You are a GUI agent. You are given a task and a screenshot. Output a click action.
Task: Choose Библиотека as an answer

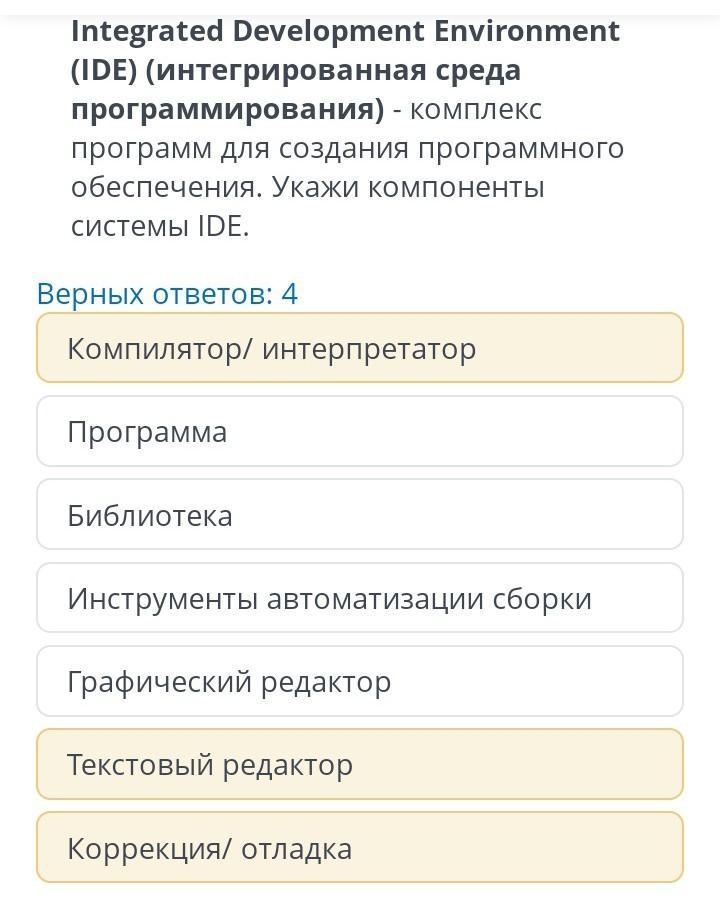coord(360,515)
